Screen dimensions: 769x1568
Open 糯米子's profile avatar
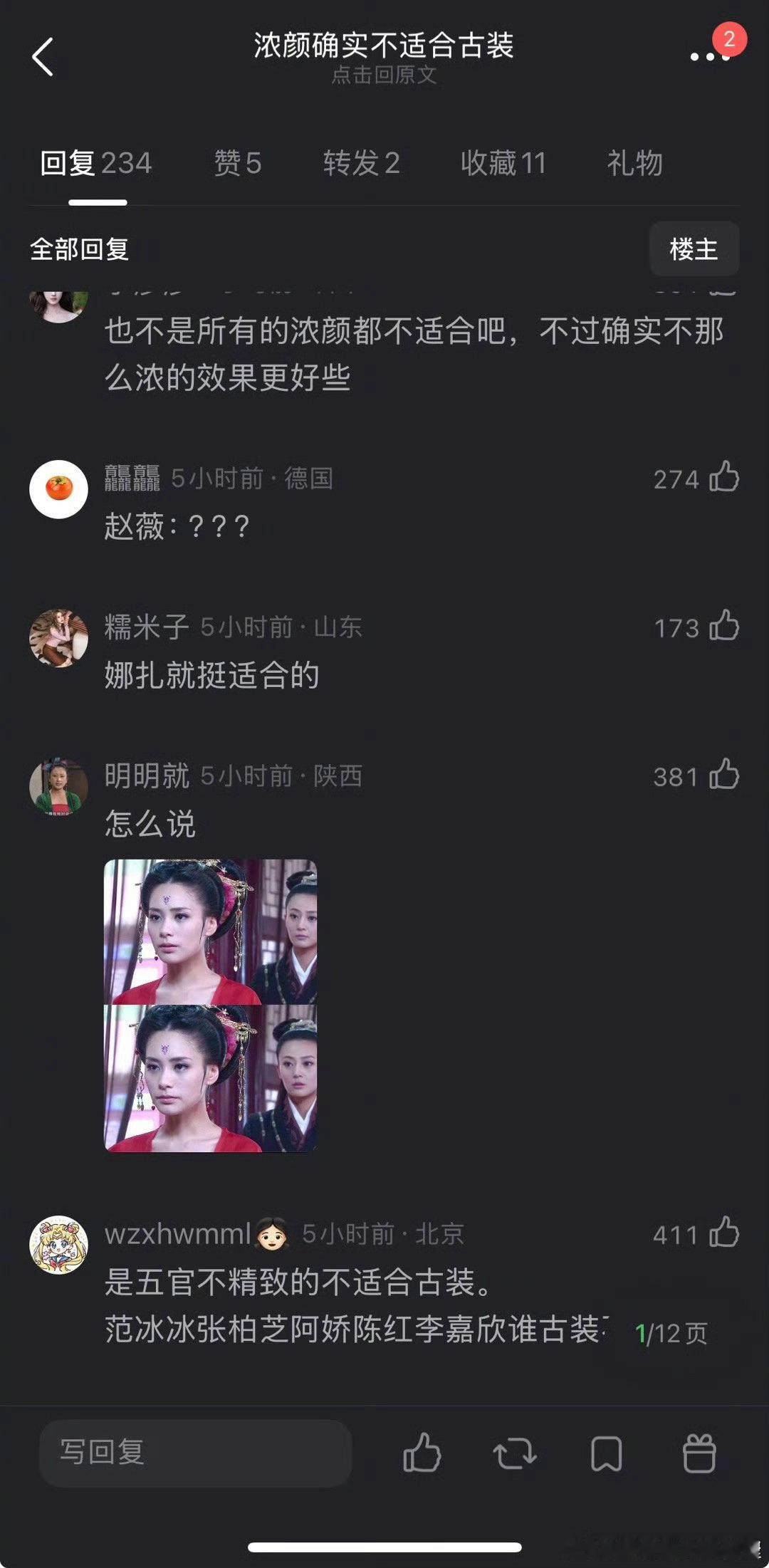(58, 638)
